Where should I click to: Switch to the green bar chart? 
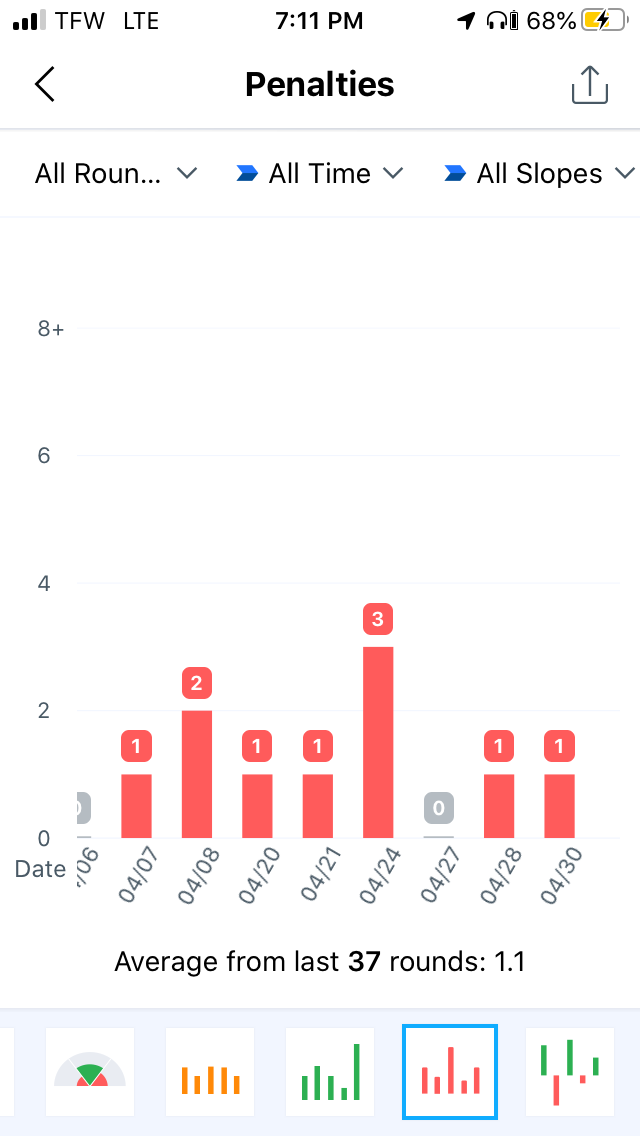pos(330,1072)
